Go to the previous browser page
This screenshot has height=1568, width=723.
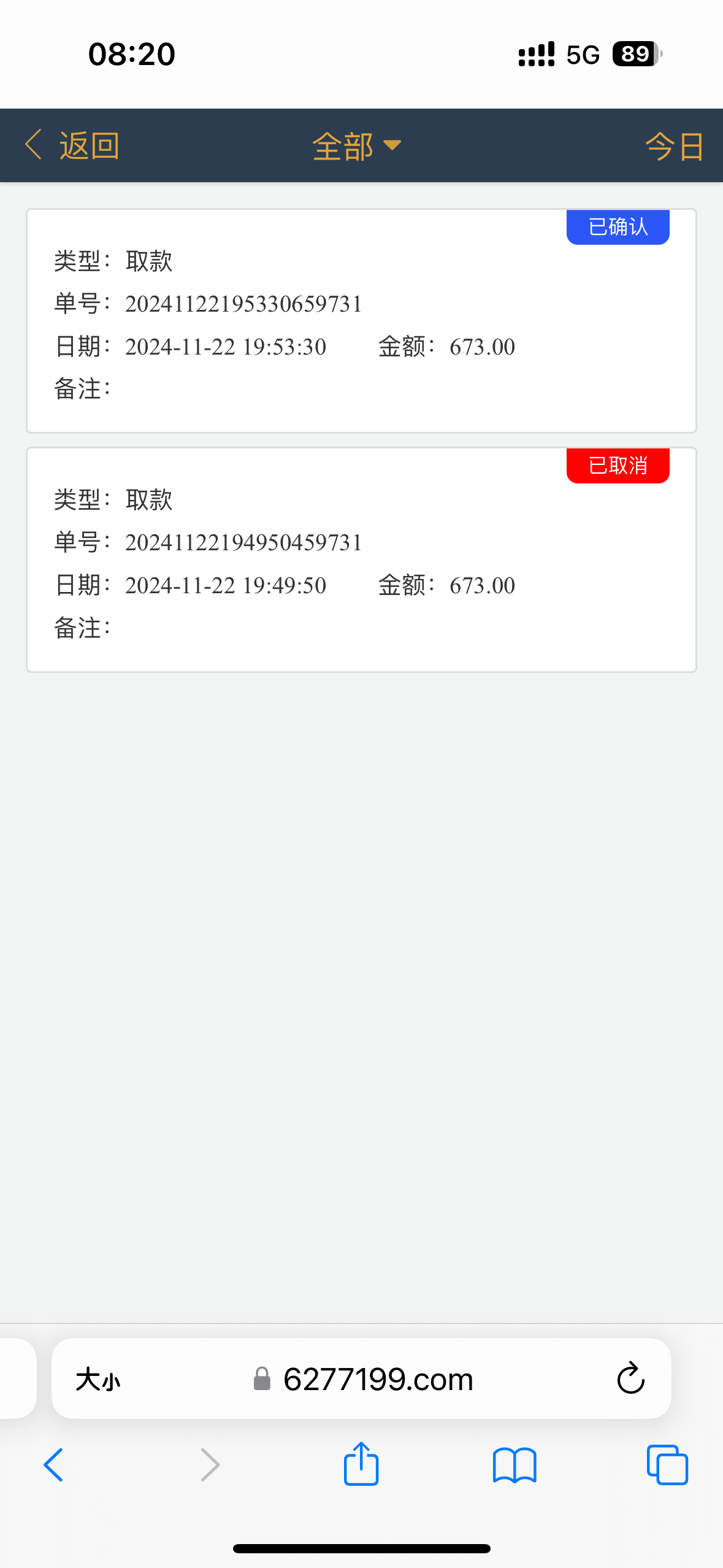click(x=54, y=1465)
